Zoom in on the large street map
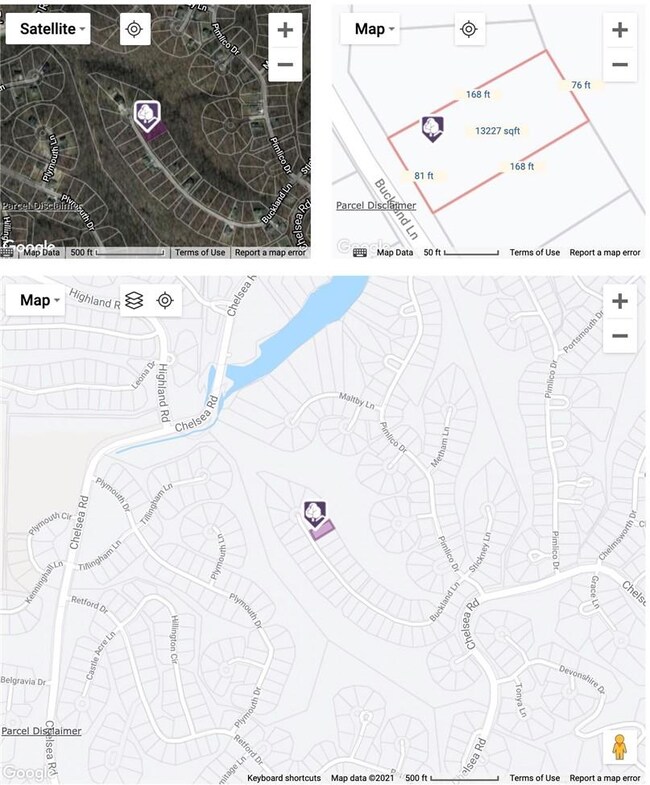 620,300
